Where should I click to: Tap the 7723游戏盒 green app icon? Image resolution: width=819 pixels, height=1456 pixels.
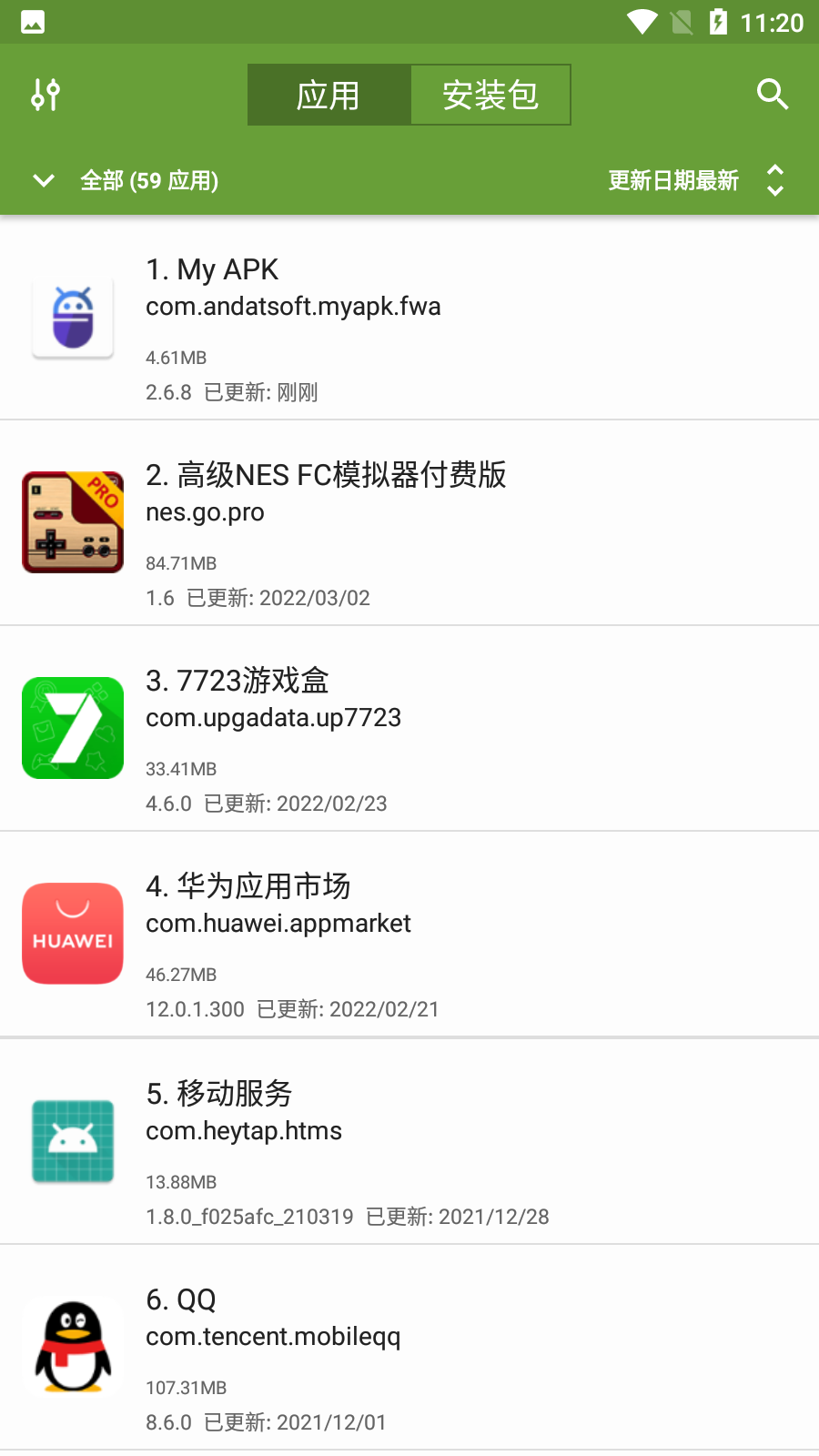pos(72,728)
